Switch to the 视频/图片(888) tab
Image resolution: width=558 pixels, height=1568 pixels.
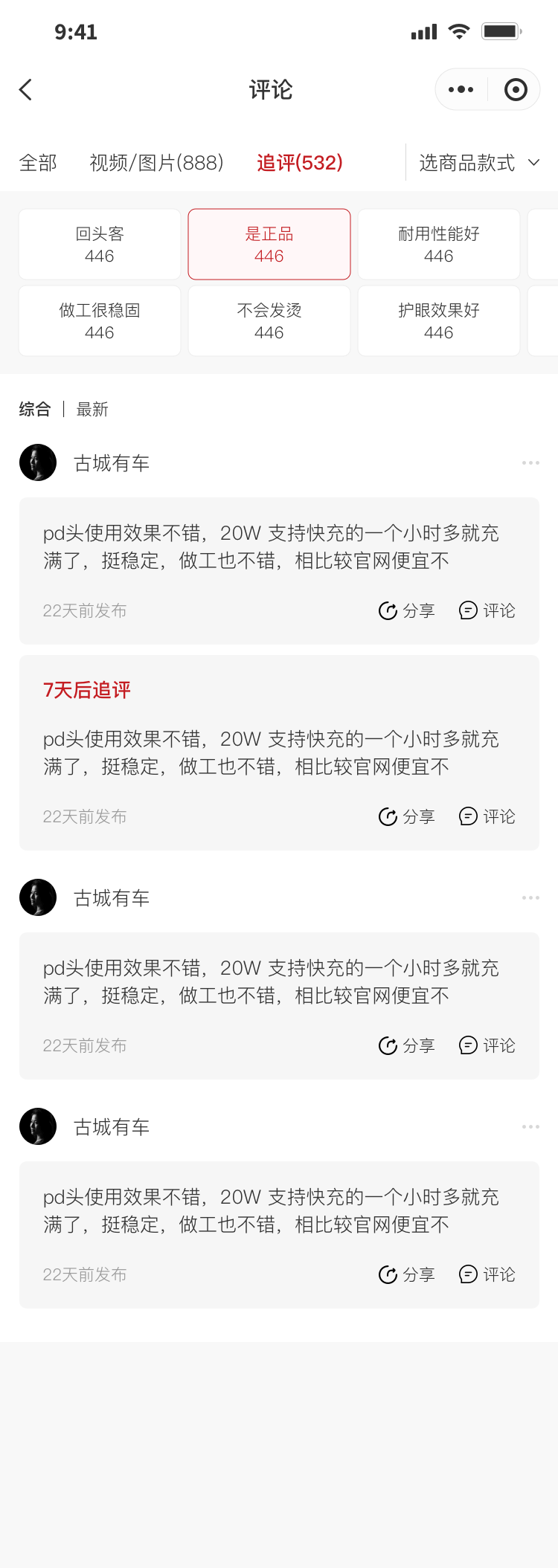coord(156,163)
